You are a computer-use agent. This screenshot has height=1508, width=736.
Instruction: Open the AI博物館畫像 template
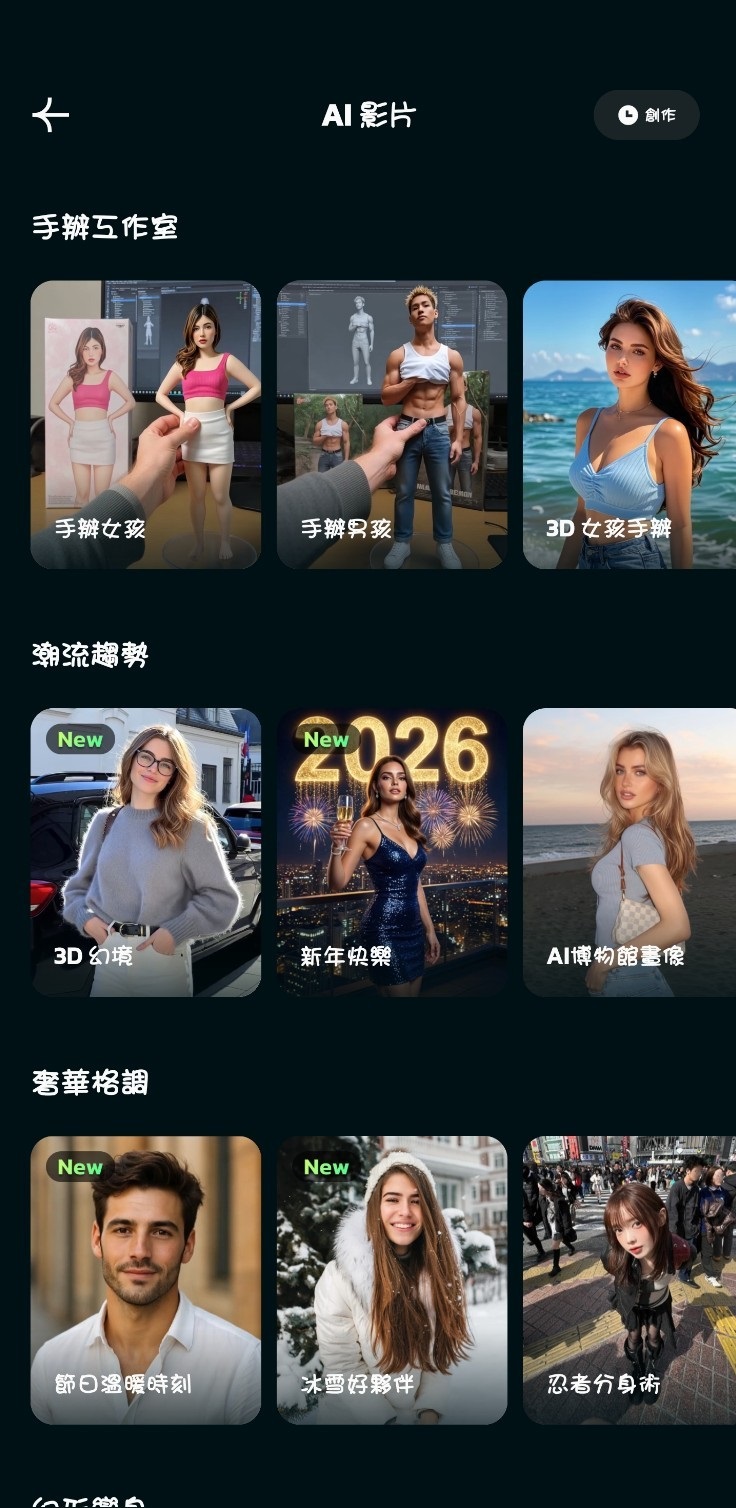(629, 852)
